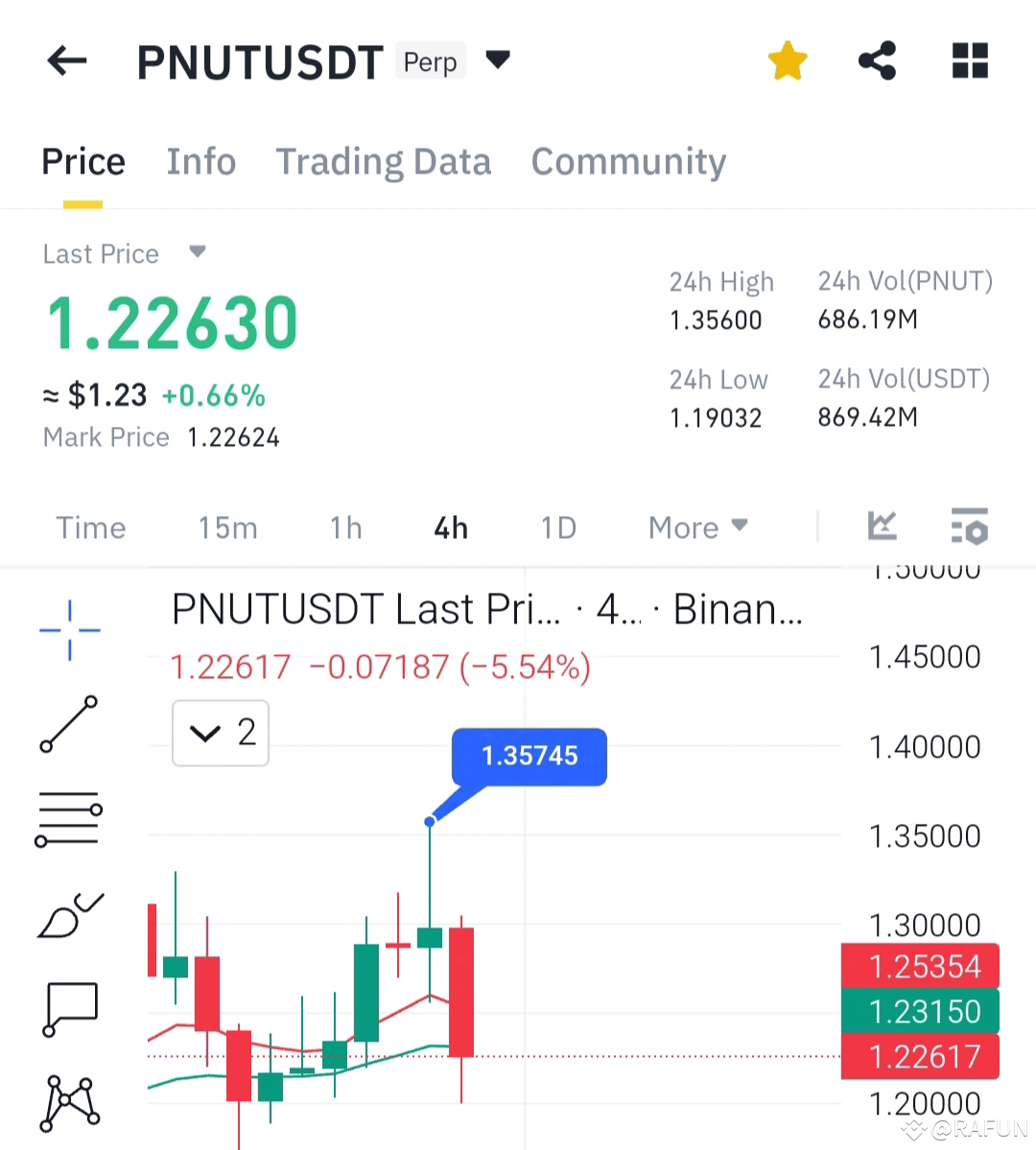Select the XABCD pattern tool
The height and width of the screenshot is (1150, 1036).
(x=69, y=1099)
